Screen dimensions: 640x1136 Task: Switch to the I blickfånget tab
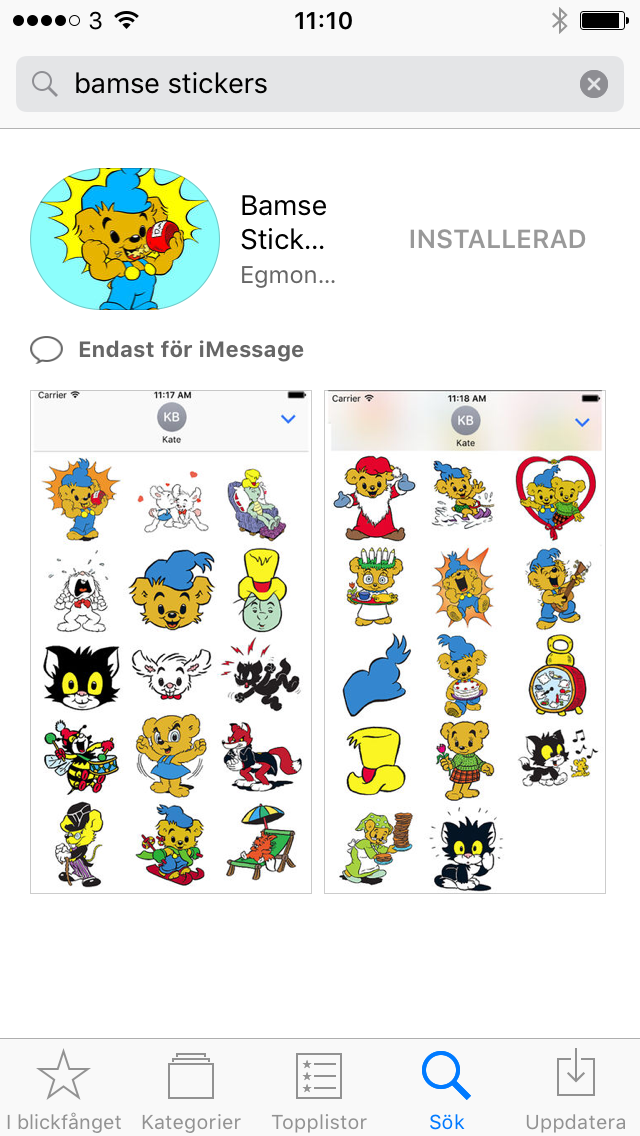coord(63,1090)
